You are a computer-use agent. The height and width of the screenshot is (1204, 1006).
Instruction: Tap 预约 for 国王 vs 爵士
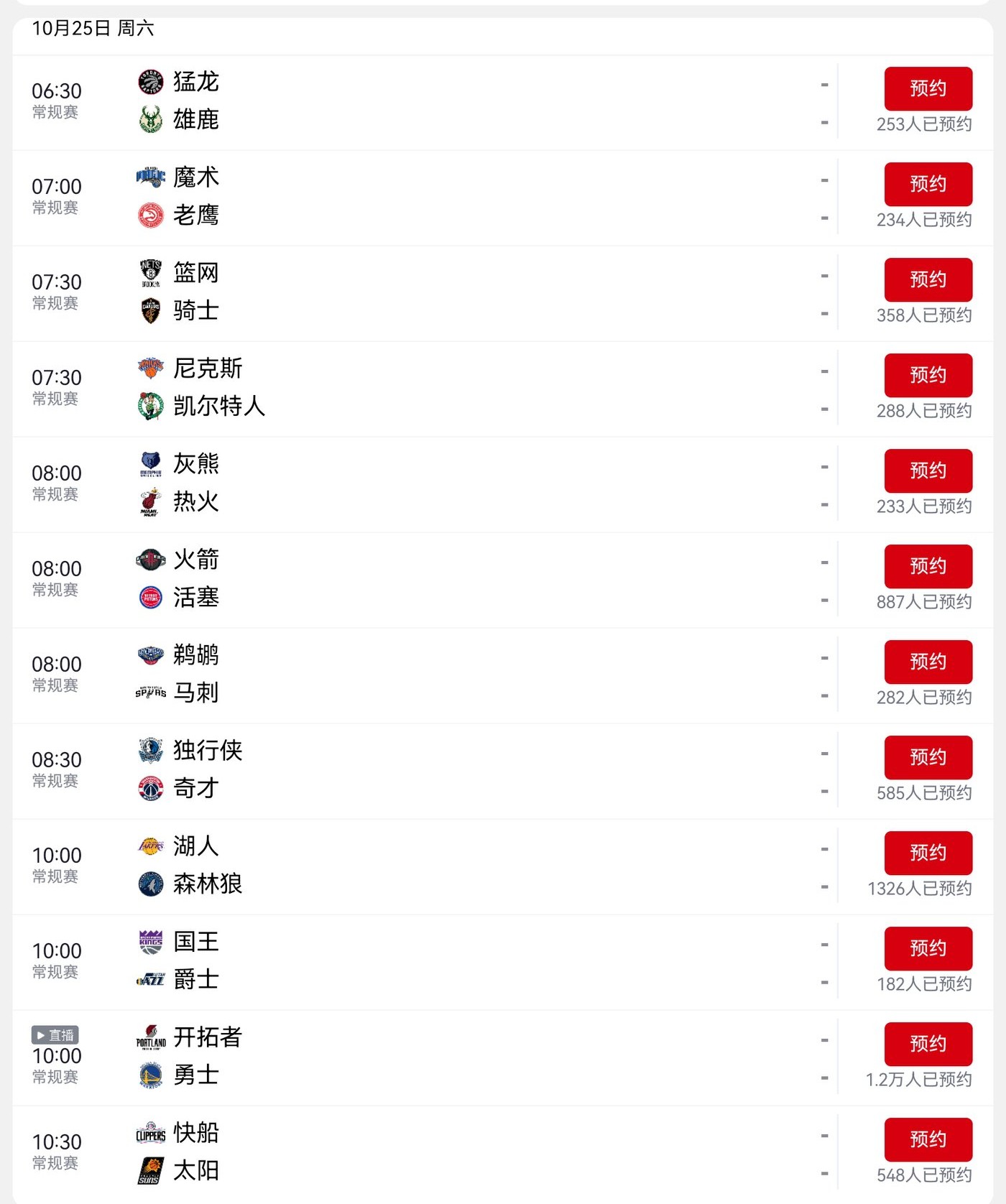tap(928, 948)
